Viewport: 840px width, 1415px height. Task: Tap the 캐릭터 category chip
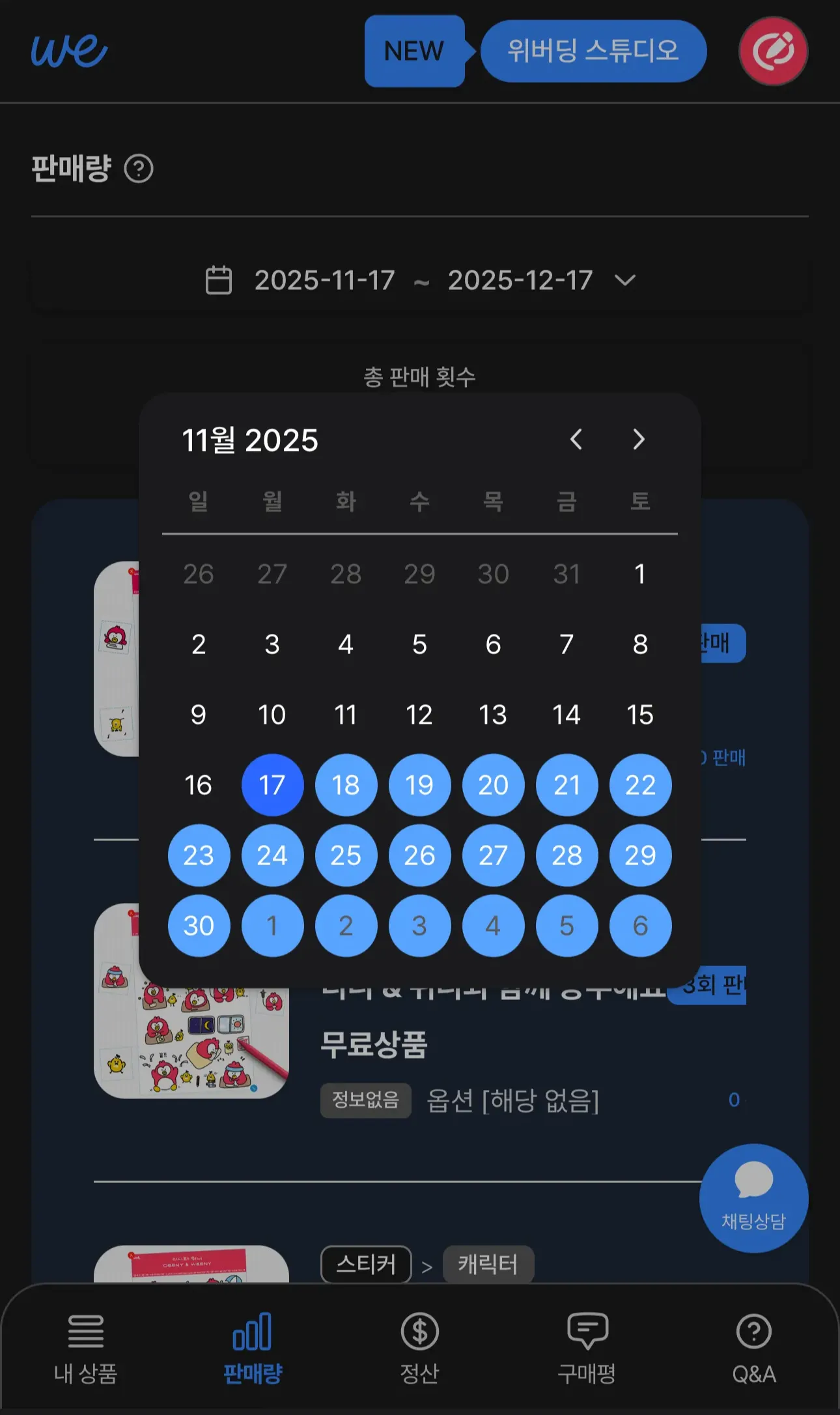[488, 1265]
